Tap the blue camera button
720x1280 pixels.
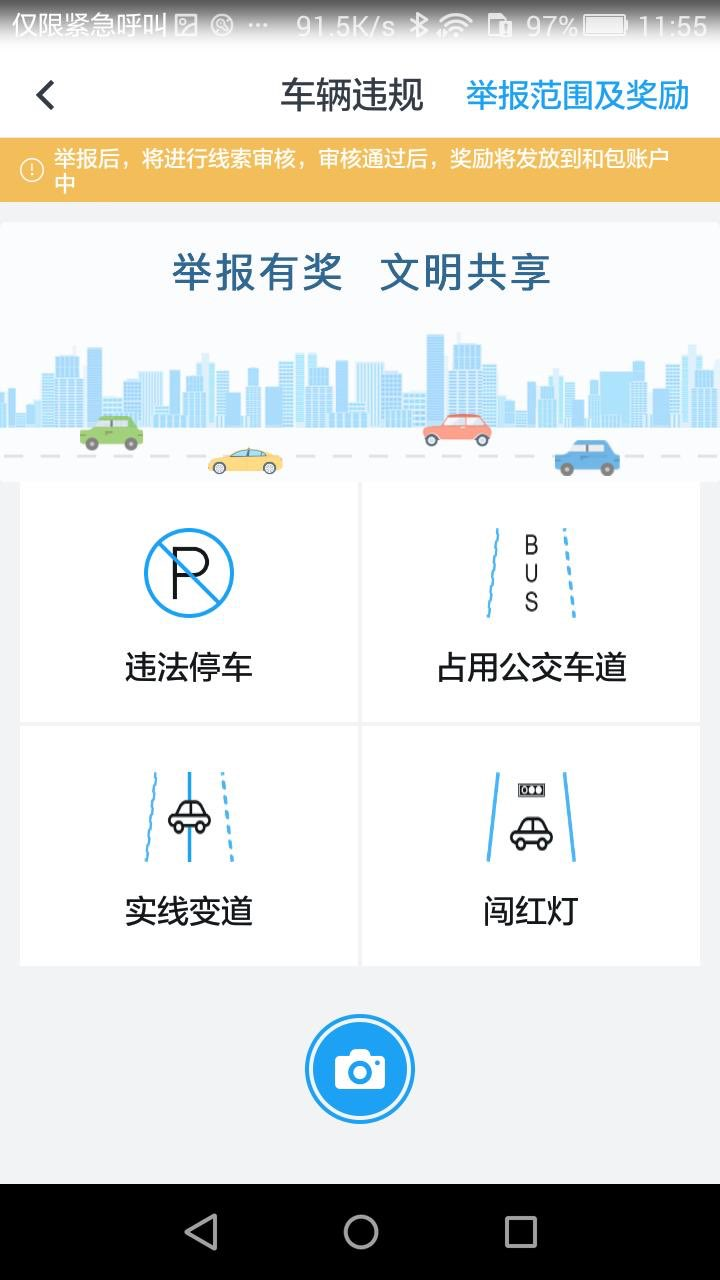click(x=359, y=1070)
